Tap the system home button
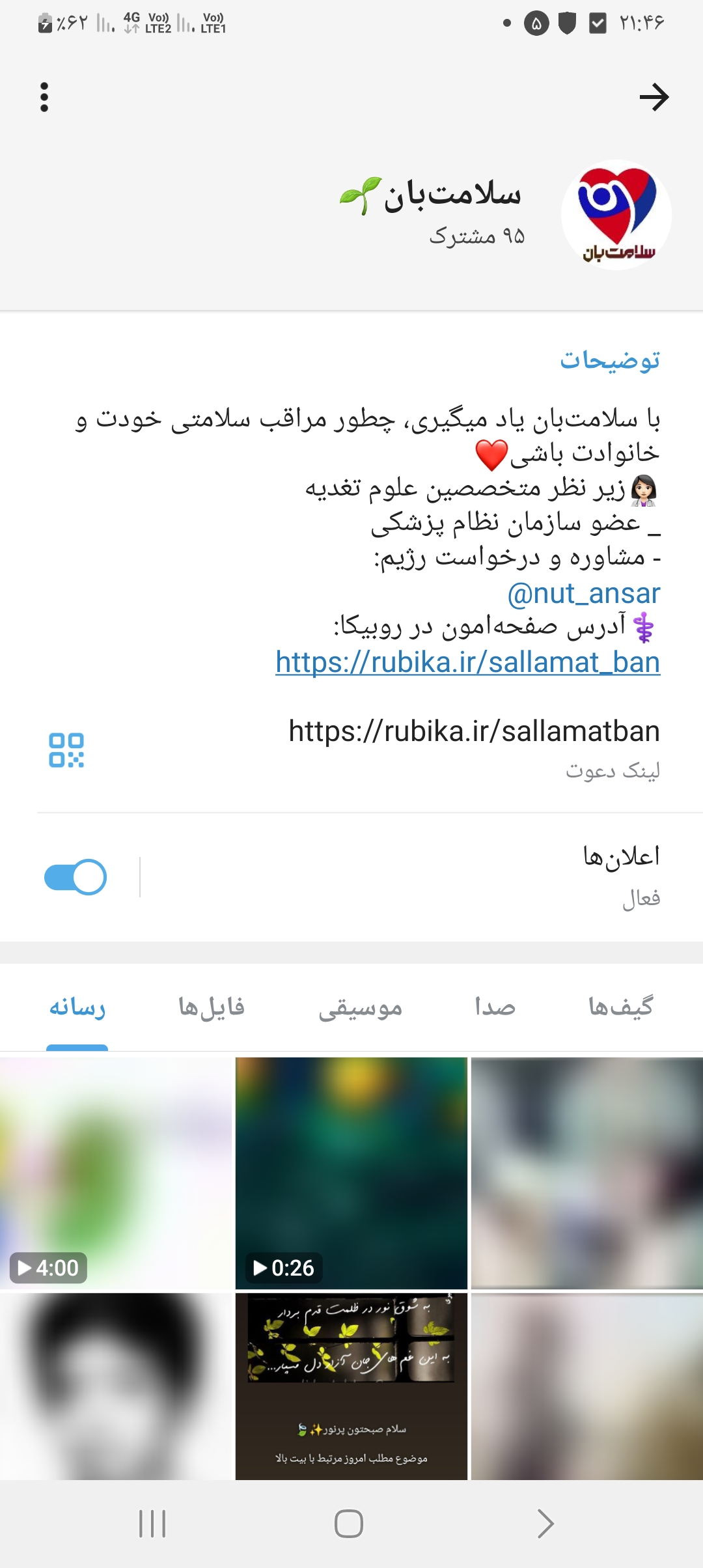 coord(349,1524)
